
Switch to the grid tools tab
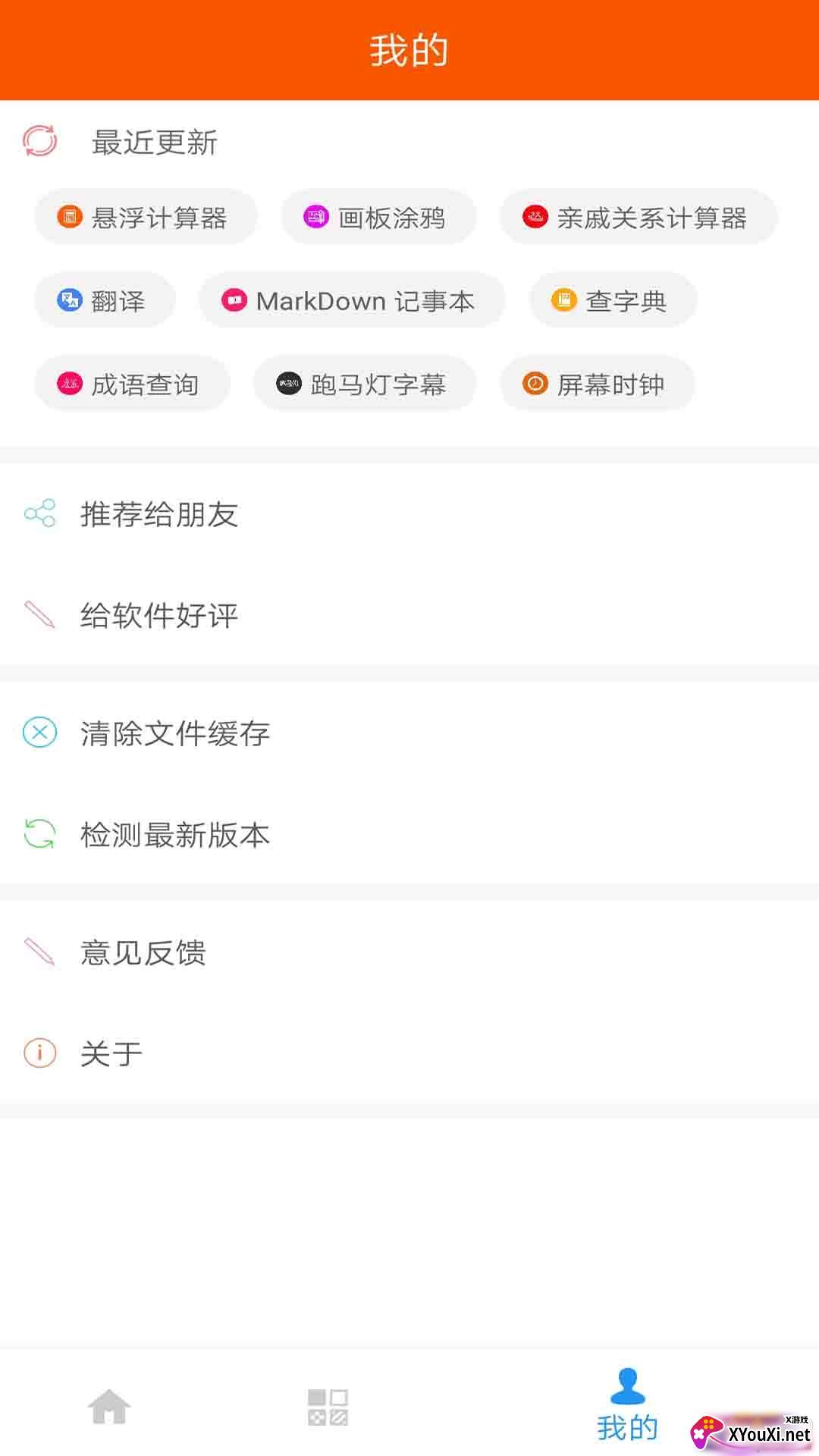coord(328,1407)
